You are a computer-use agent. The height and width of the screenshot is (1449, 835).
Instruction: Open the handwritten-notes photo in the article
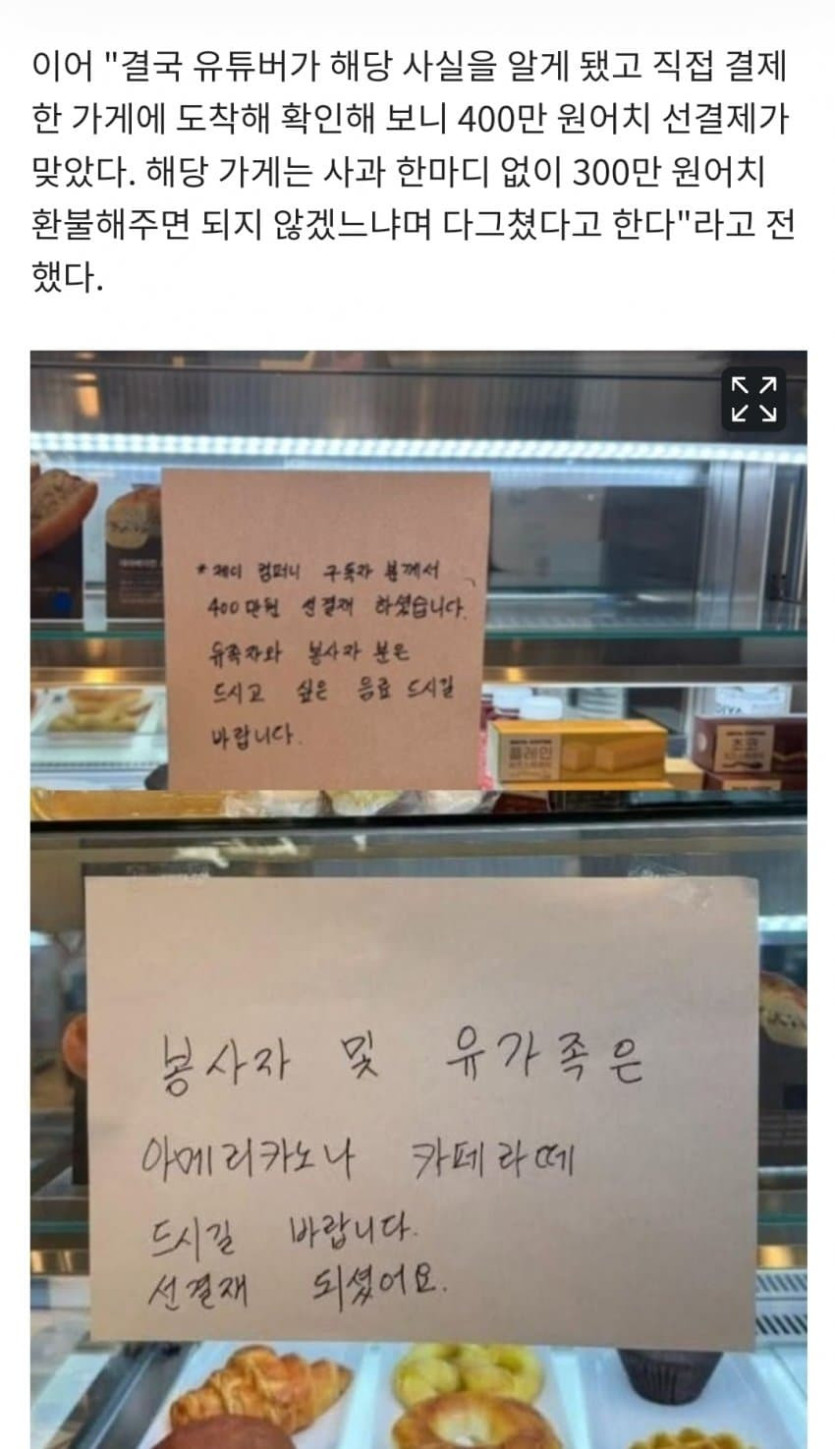(x=418, y=900)
